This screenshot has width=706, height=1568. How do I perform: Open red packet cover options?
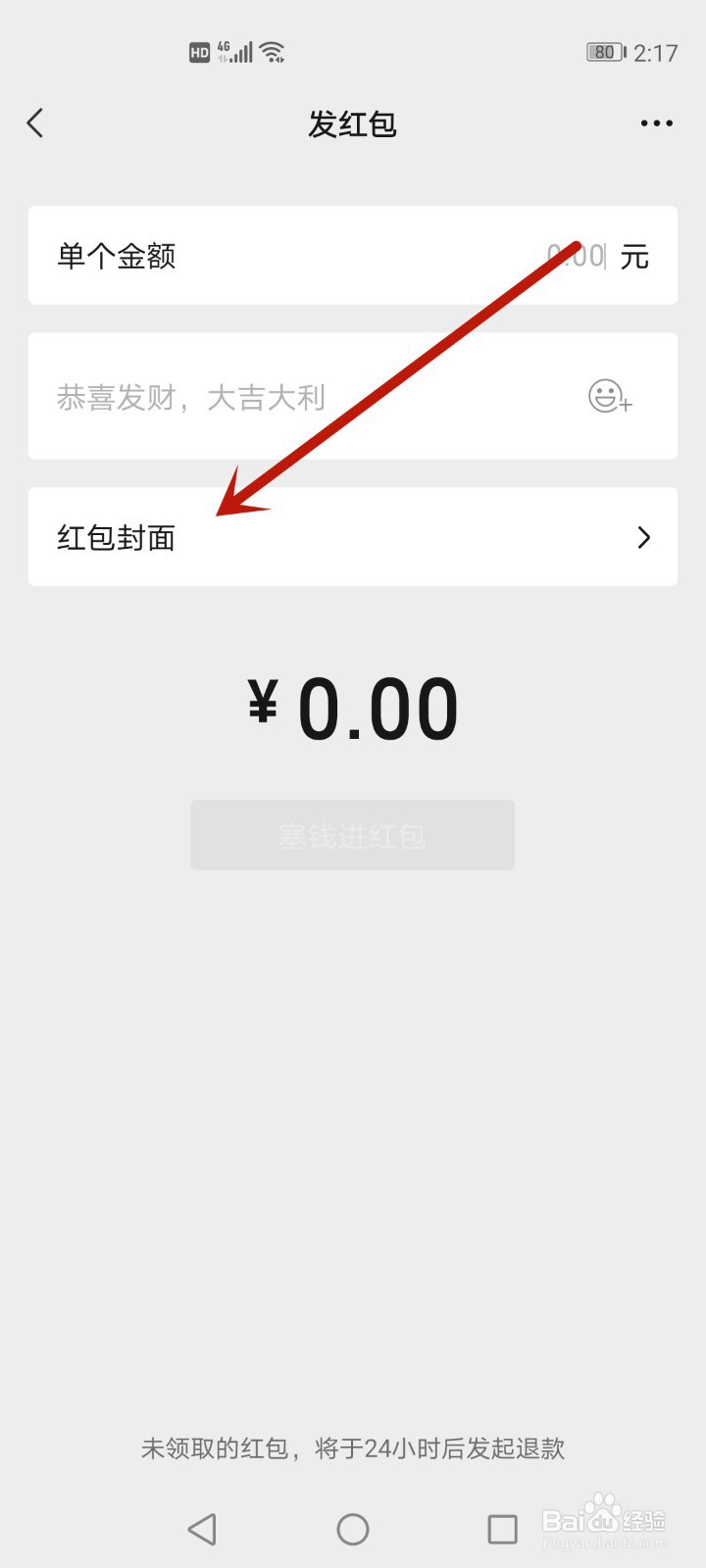(118, 536)
